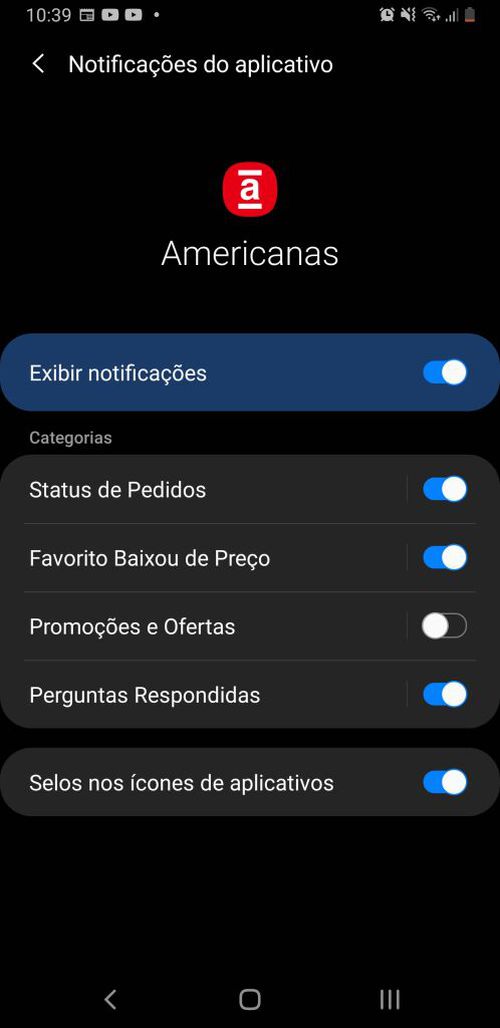Enable the Promoções e Ofertas switch
500x1028 pixels.
coord(444,626)
